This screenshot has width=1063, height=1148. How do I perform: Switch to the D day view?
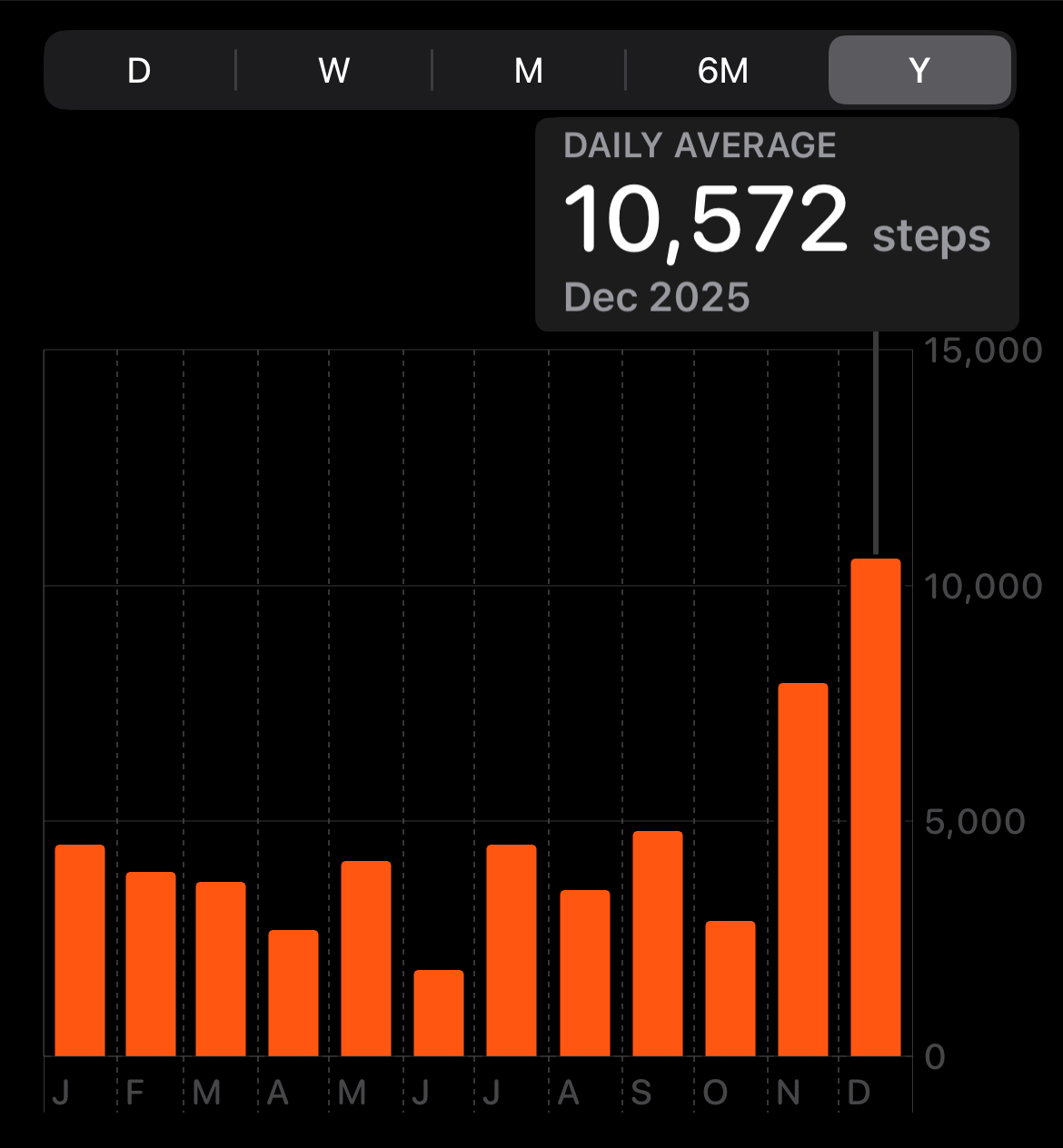(139, 70)
